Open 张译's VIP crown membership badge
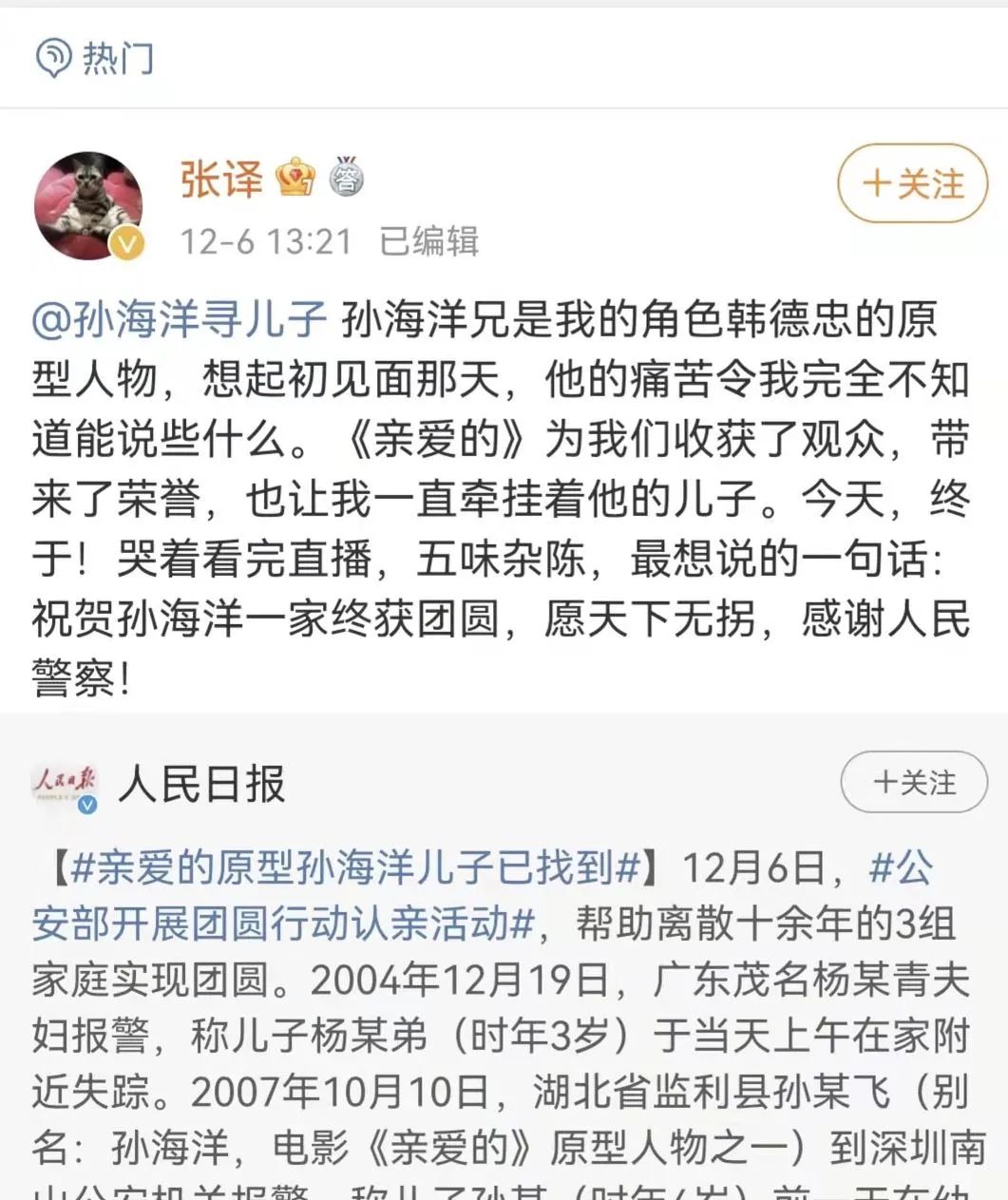Image resolution: width=1008 pixels, height=1200 pixels. (x=297, y=176)
